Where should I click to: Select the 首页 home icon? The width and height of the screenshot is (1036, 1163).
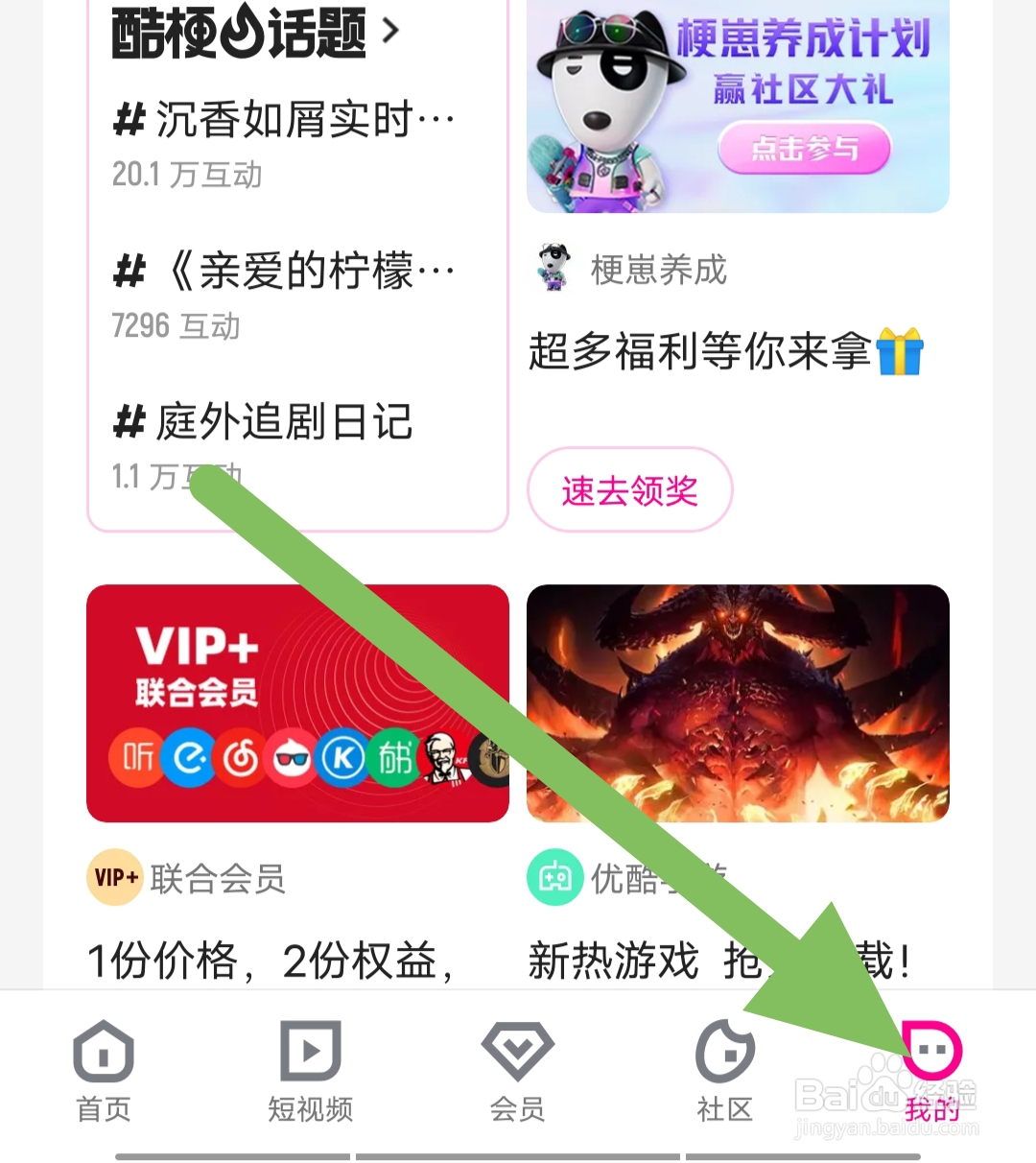click(x=103, y=1051)
